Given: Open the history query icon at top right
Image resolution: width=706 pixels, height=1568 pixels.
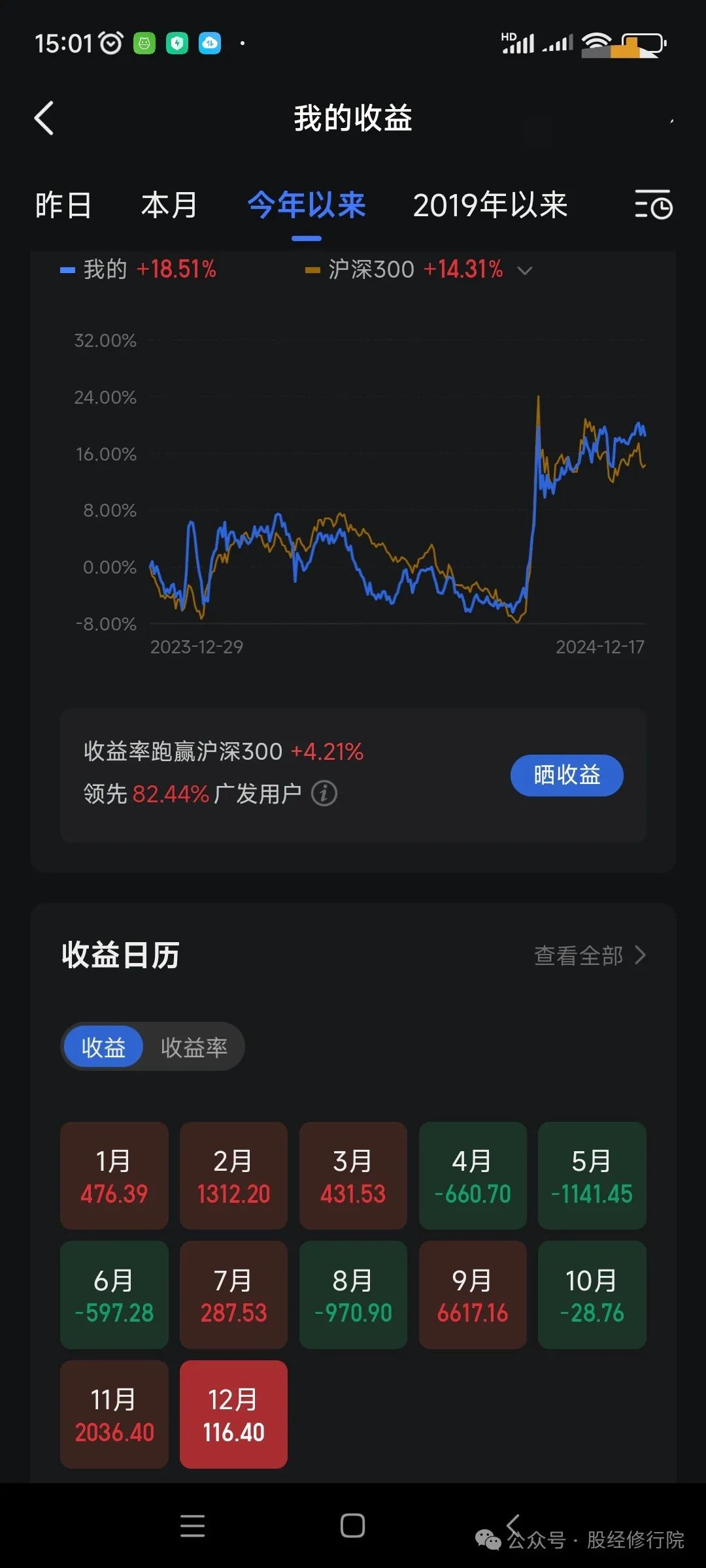Looking at the screenshot, I should tap(654, 204).
